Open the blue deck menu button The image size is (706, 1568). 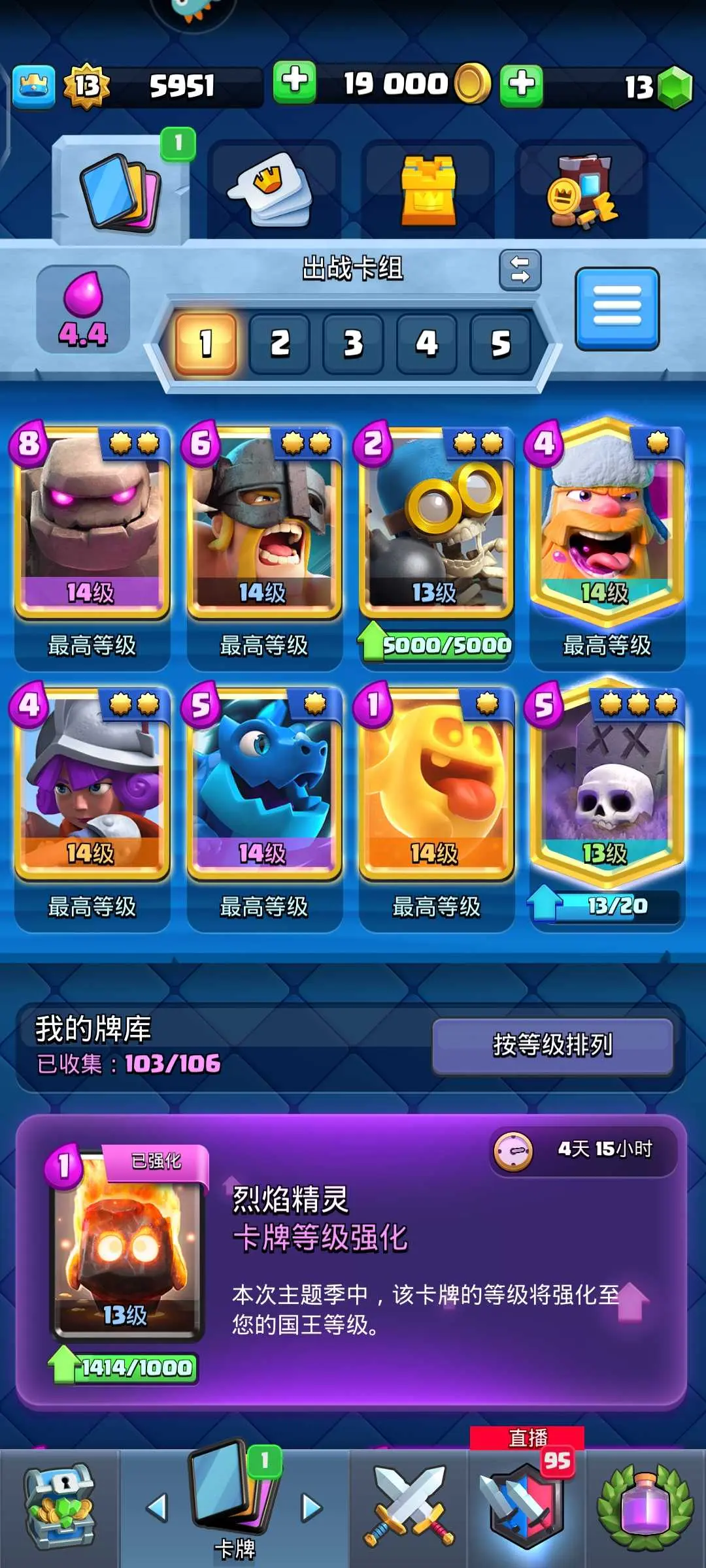pos(617,308)
